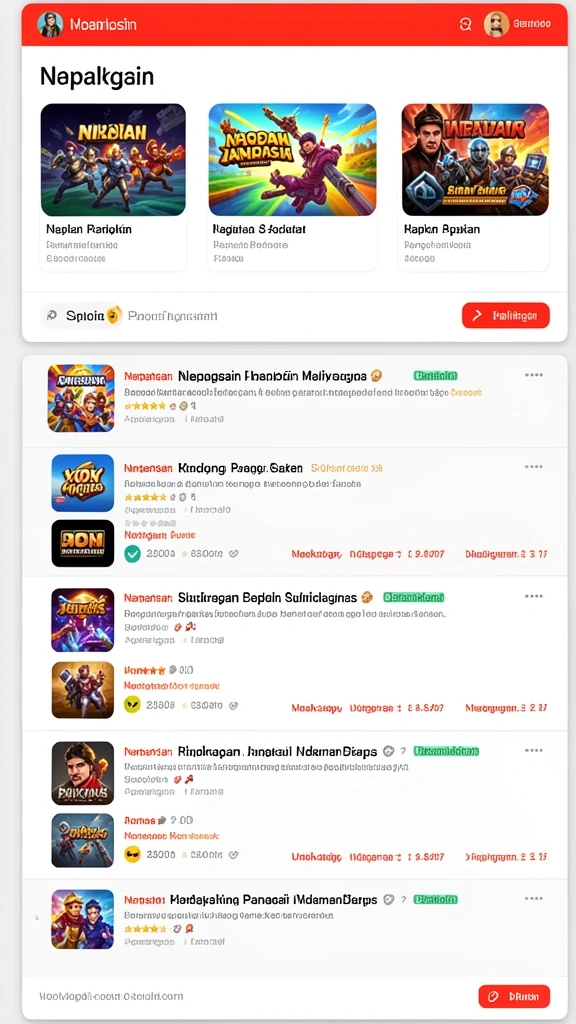Screen dimensions: 576x1024
Task: Open the Nepogsain game listing row
Action: (x=295, y=400)
